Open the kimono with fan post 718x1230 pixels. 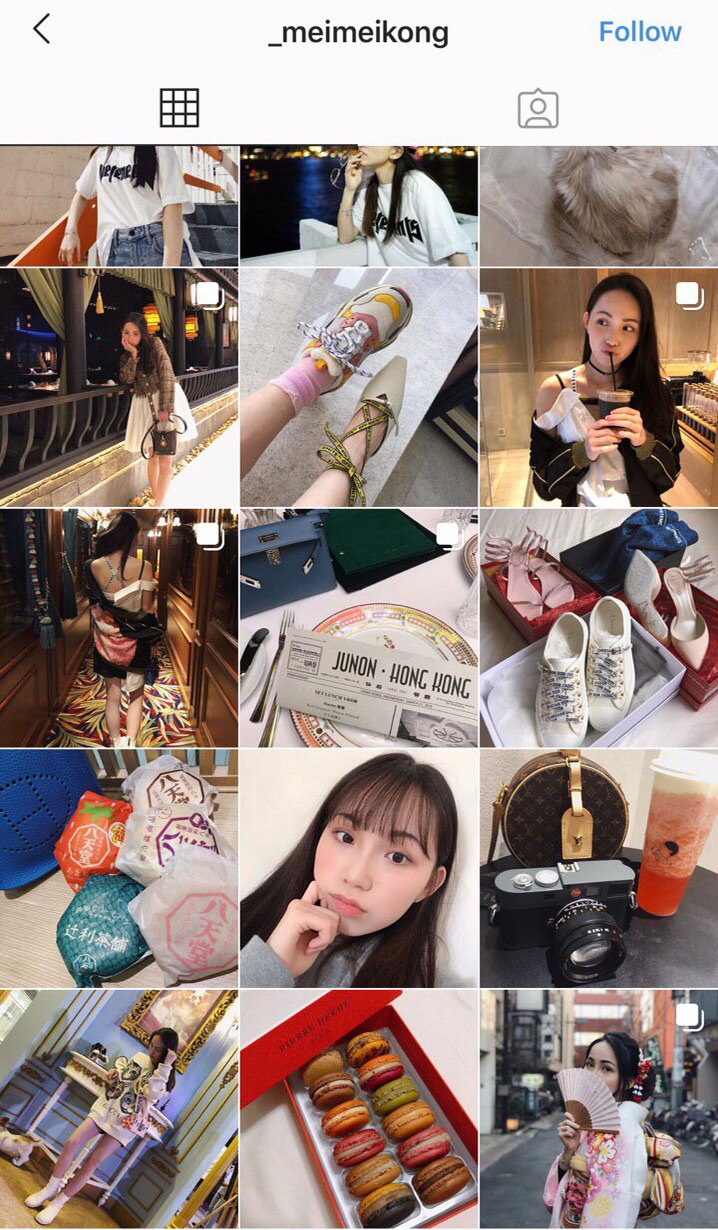pos(598,1108)
